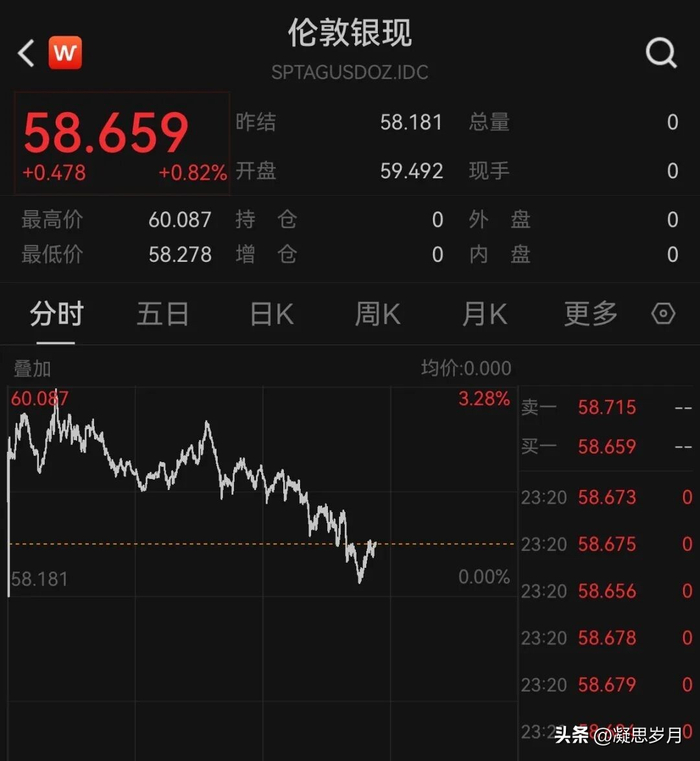Tap the 叠加 overlay button
This screenshot has width=700, height=761.
32,369
